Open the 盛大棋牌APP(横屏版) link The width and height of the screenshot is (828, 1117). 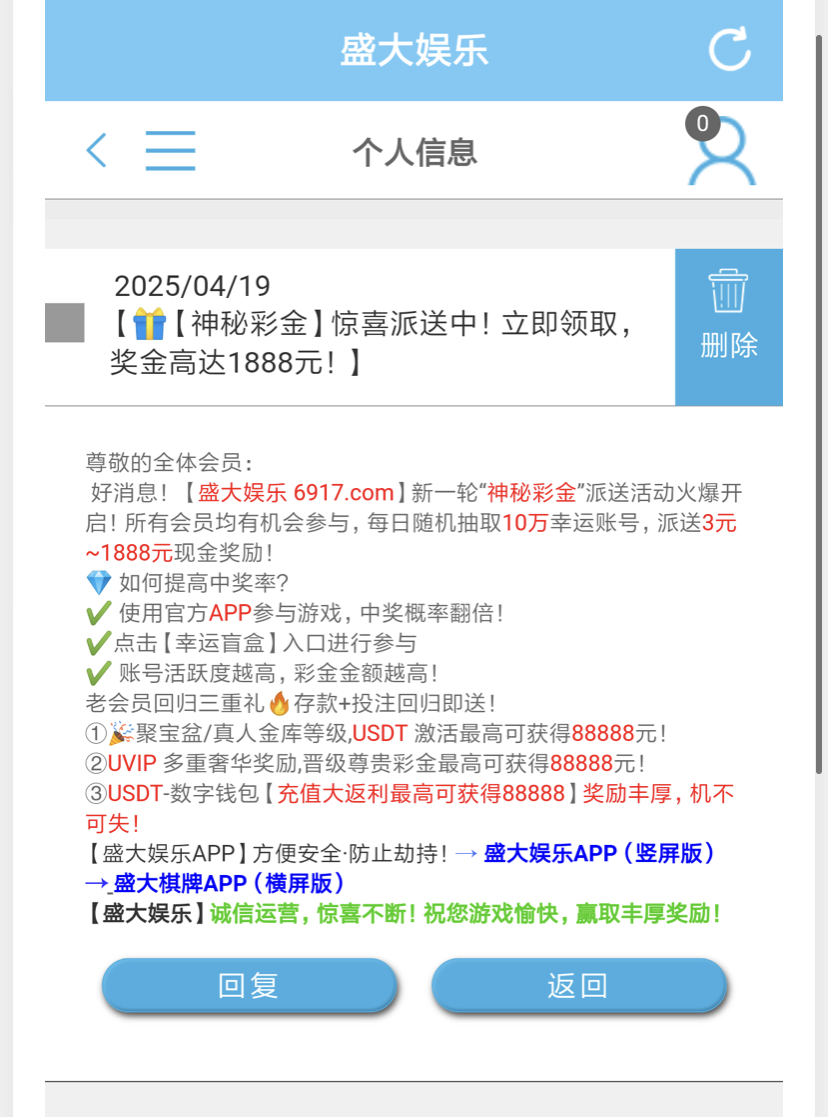pyautogui.click(x=228, y=884)
